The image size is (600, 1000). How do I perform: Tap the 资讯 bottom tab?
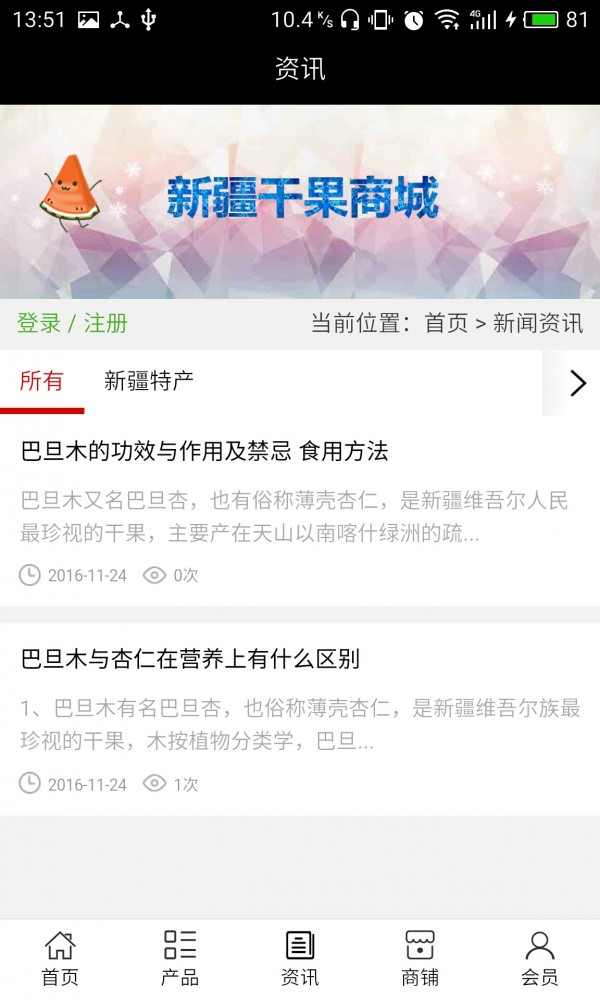(x=300, y=958)
